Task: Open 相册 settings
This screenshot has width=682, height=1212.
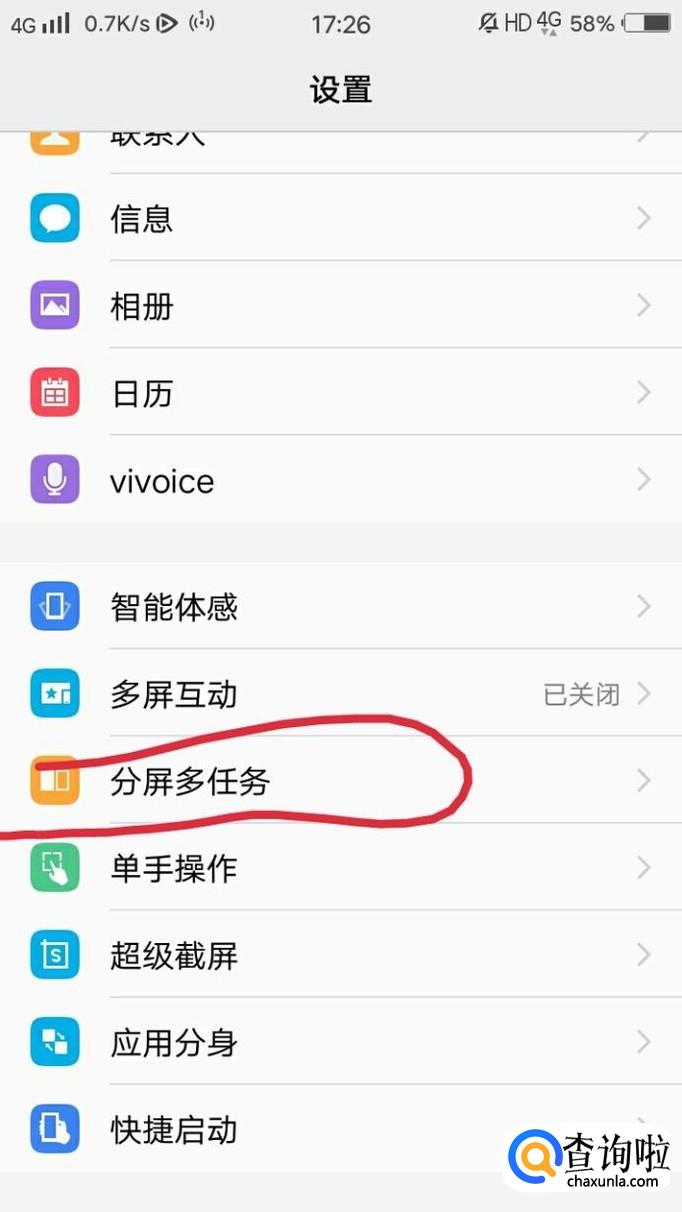Action: coord(340,305)
